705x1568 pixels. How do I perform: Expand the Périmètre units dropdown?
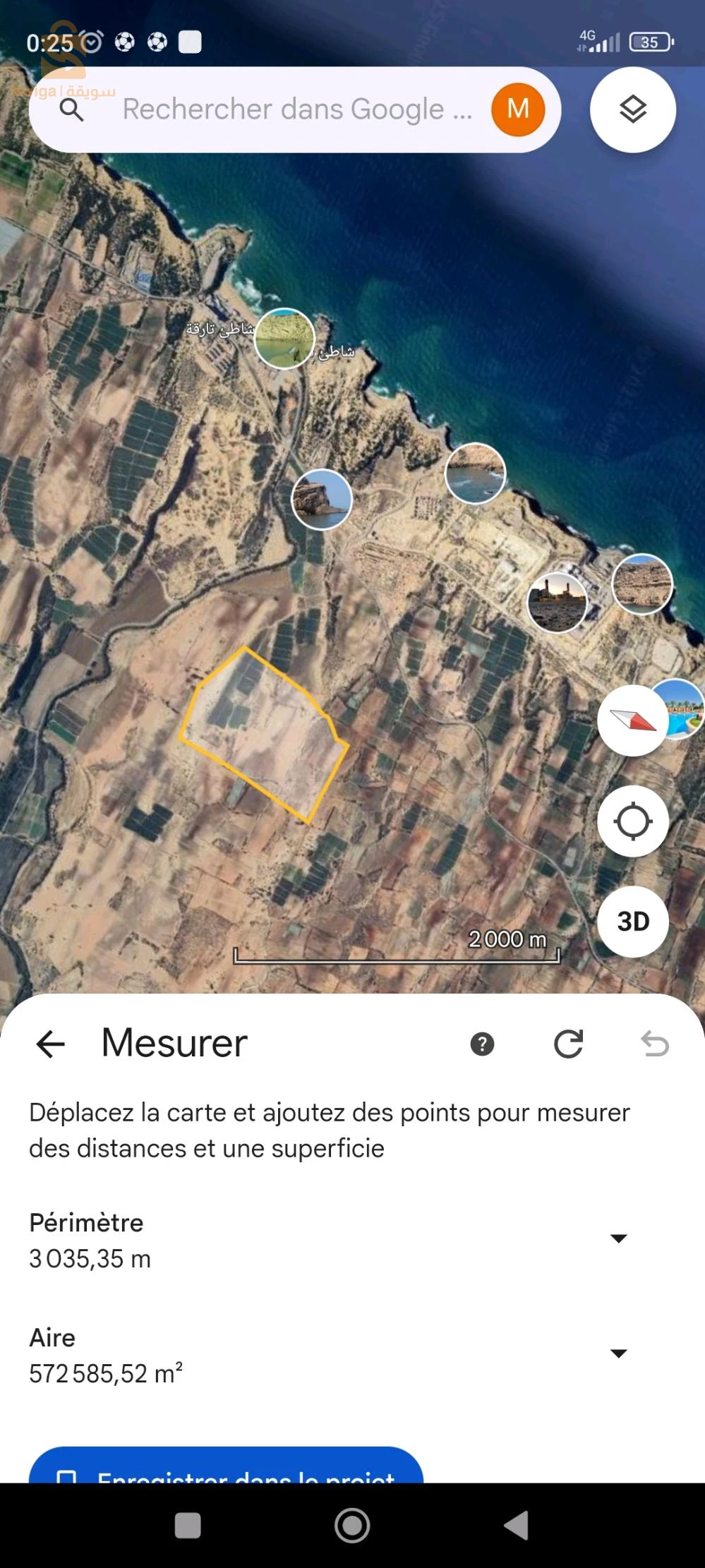pyautogui.click(x=618, y=1238)
